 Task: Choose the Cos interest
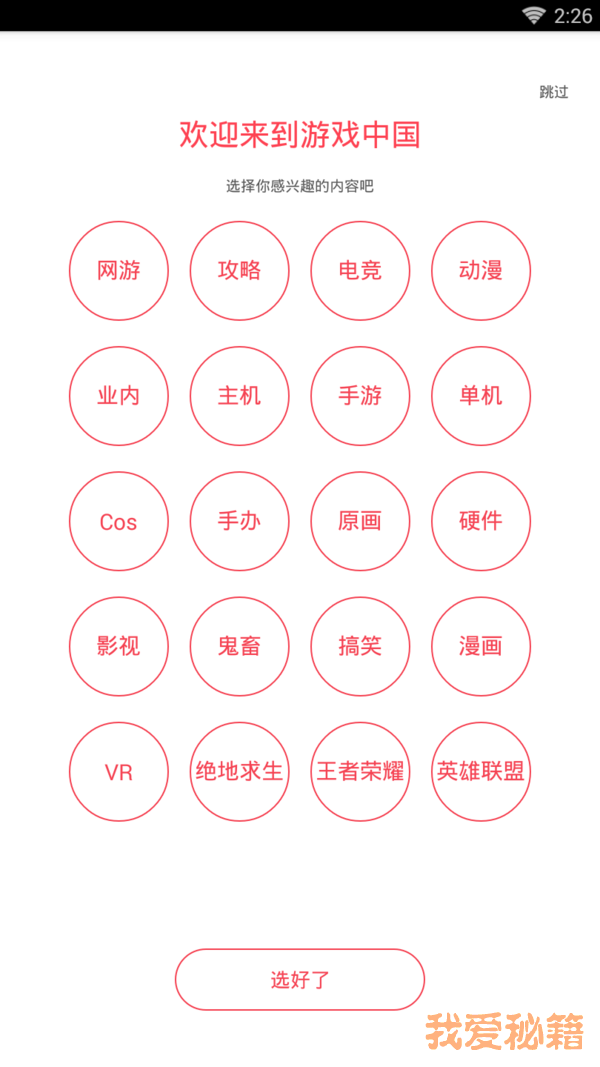[x=119, y=521]
